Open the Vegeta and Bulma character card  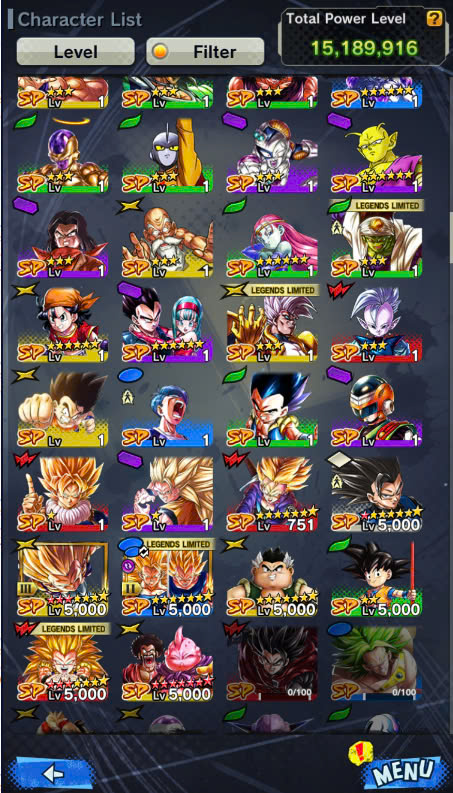coord(167,327)
